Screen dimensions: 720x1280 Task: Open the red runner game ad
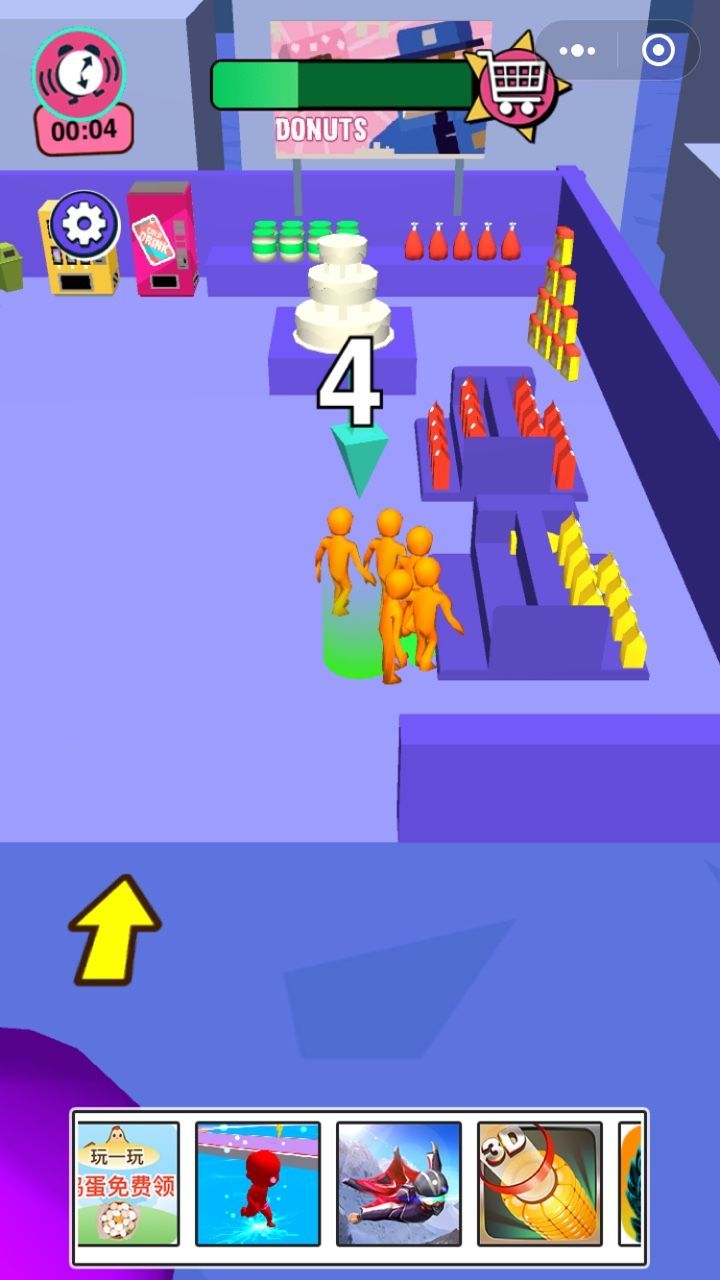pyautogui.click(x=258, y=1184)
